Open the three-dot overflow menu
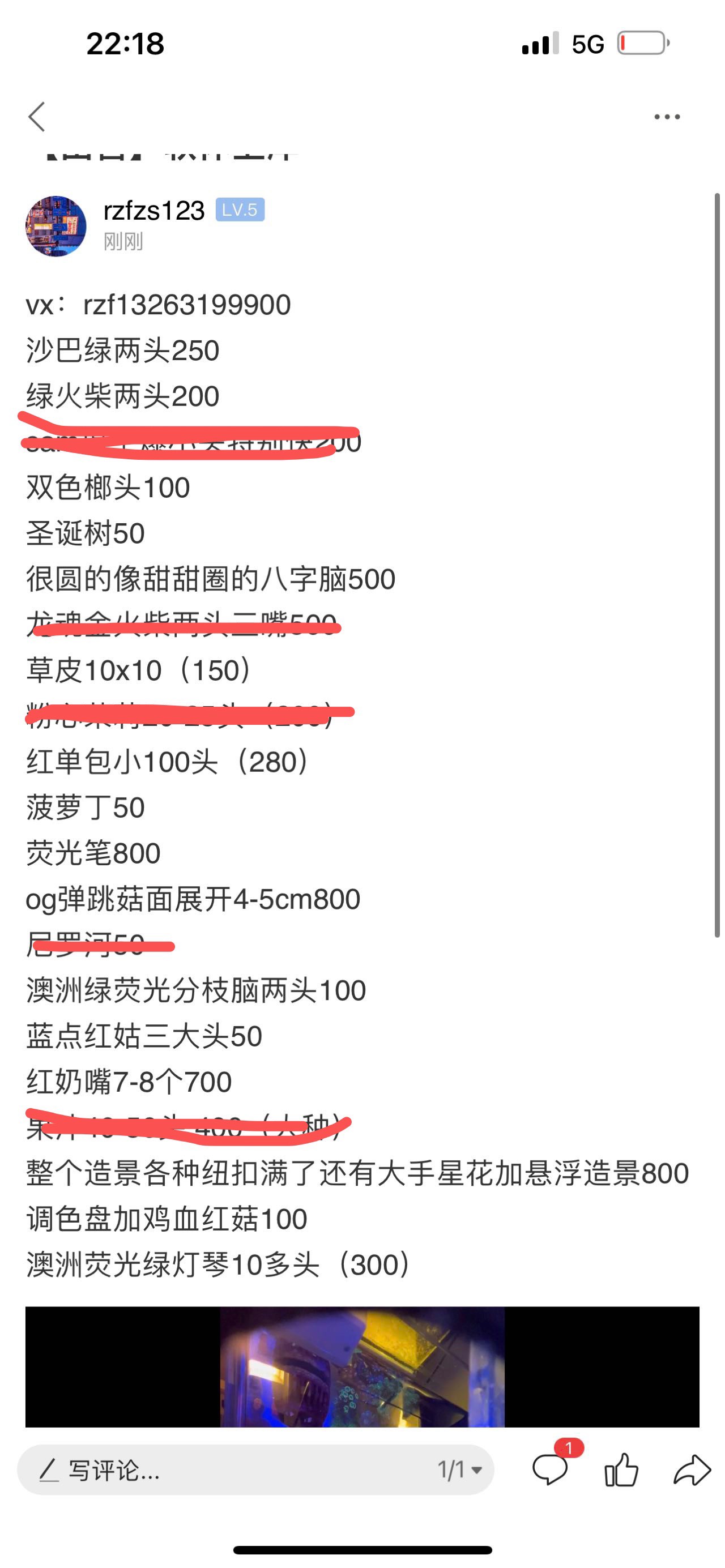This screenshot has width=725, height=1568. tap(667, 116)
